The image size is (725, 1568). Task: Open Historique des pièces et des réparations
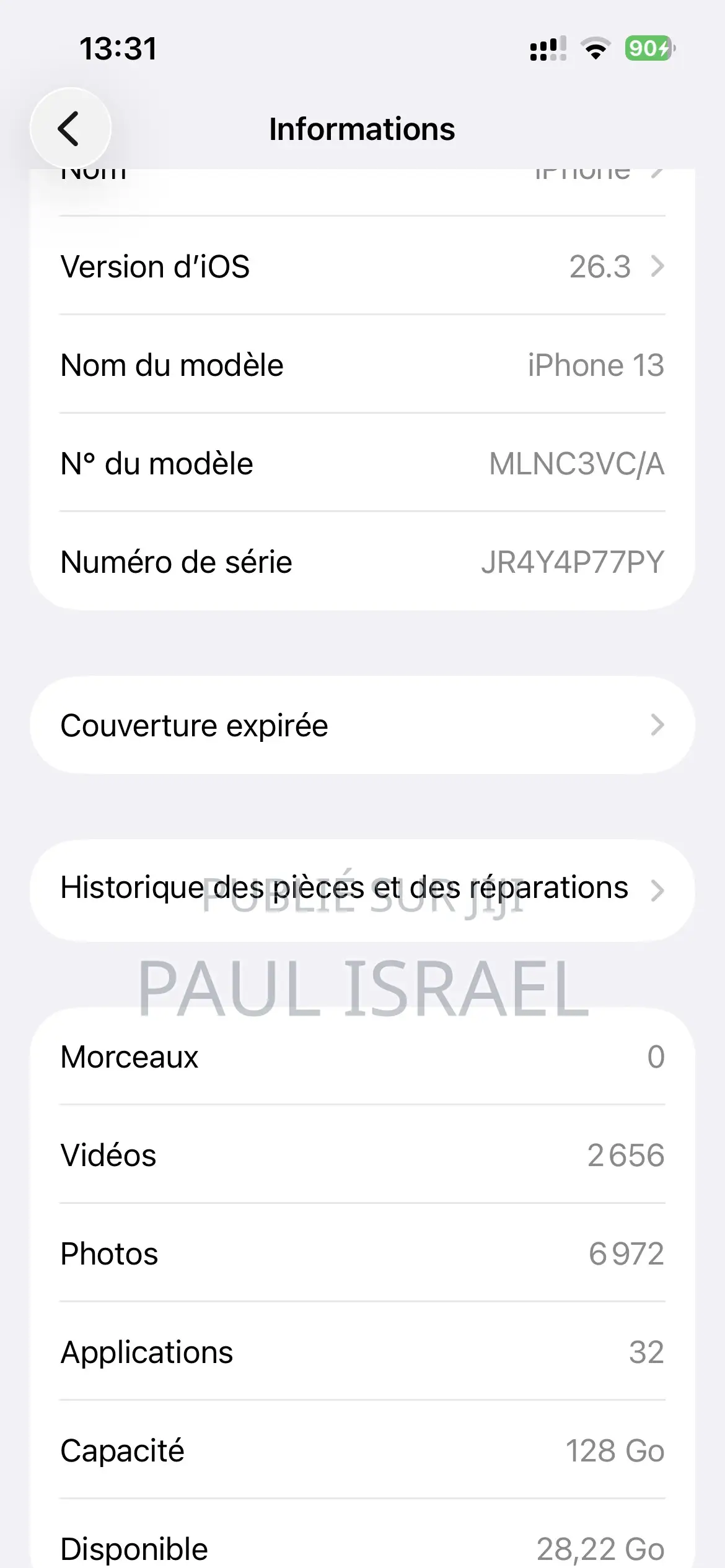pyautogui.click(x=362, y=888)
